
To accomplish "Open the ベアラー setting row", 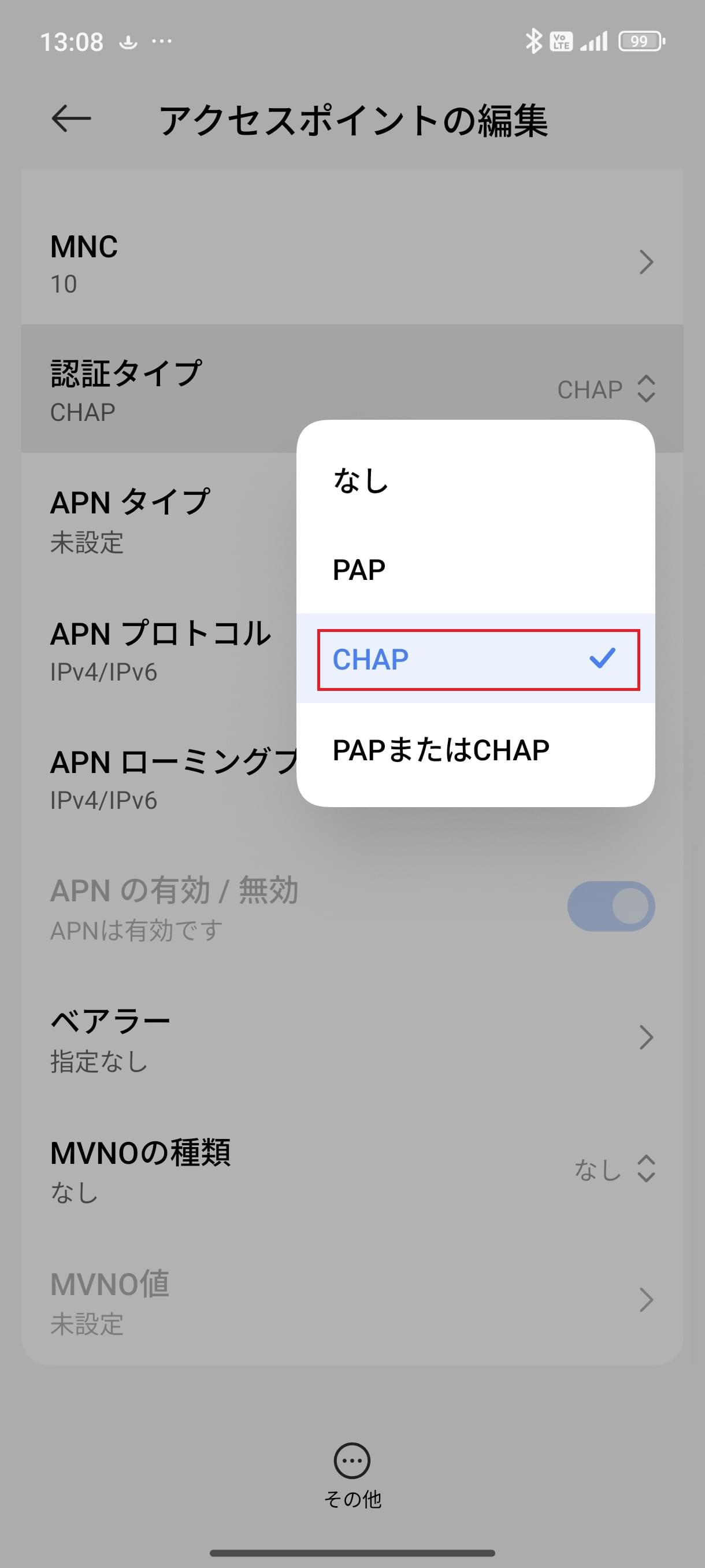I will coord(352,1038).
